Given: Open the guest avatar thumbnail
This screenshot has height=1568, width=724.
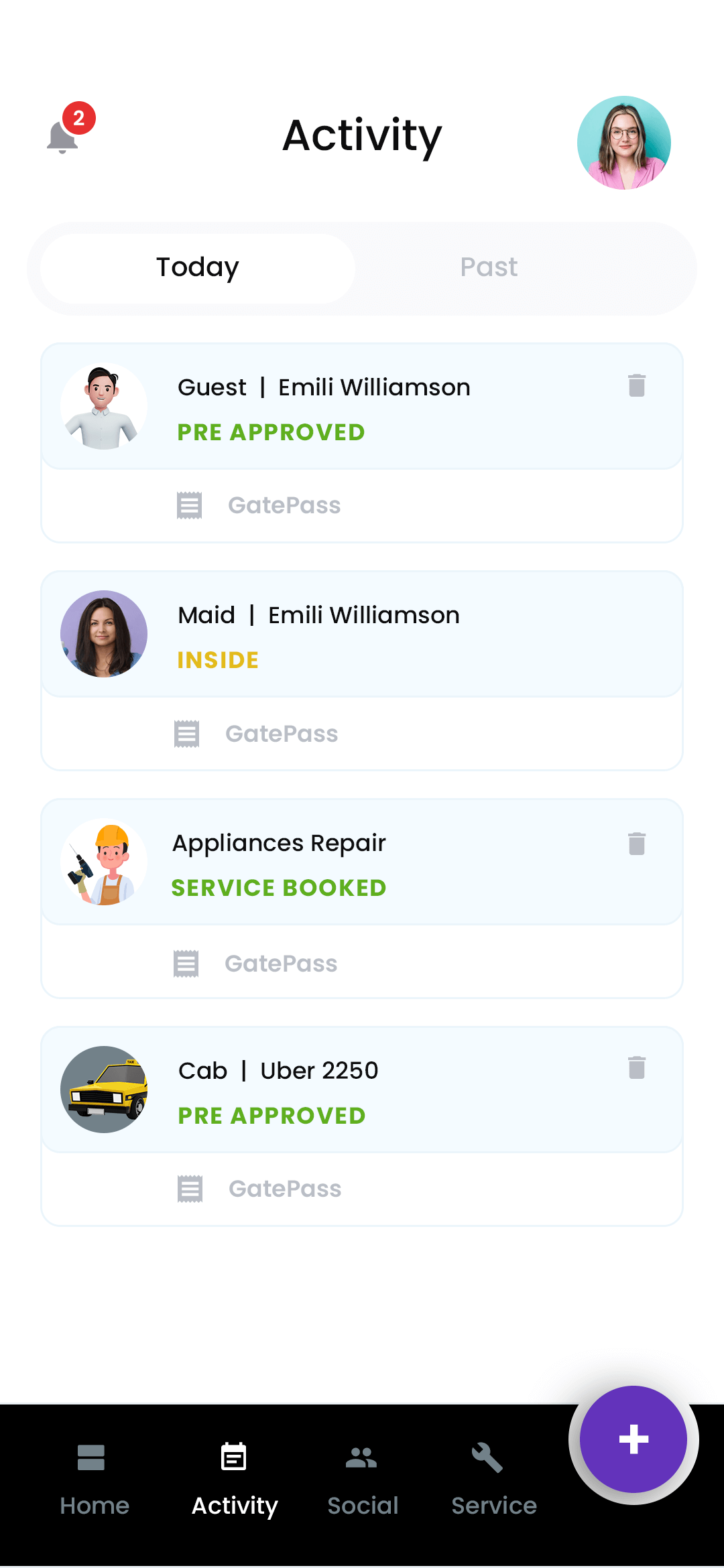Looking at the screenshot, I should pyautogui.click(x=104, y=405).
